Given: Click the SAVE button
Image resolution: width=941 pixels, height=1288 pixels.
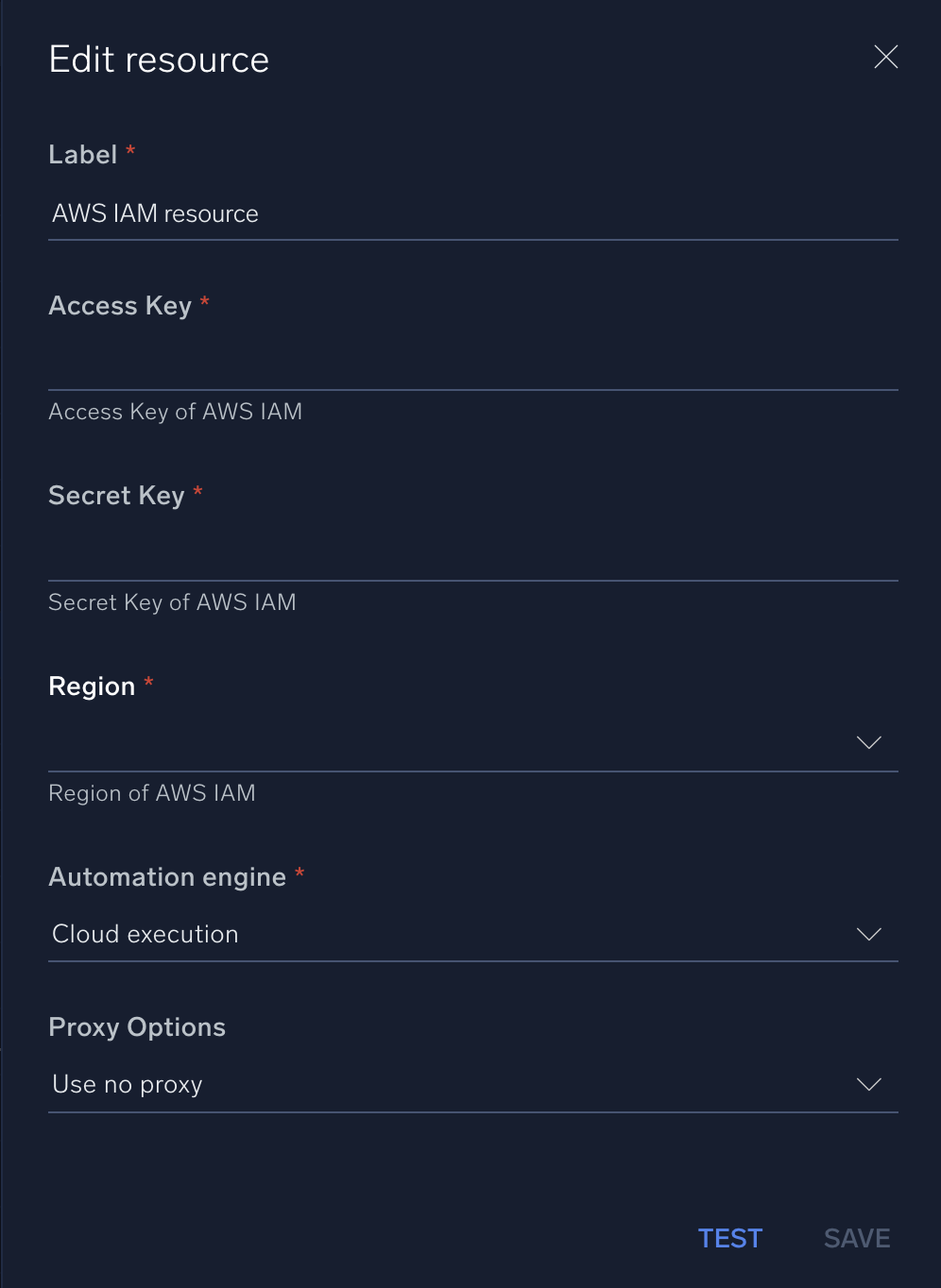Looking at the screenshot, I should tap(856, 1238).
